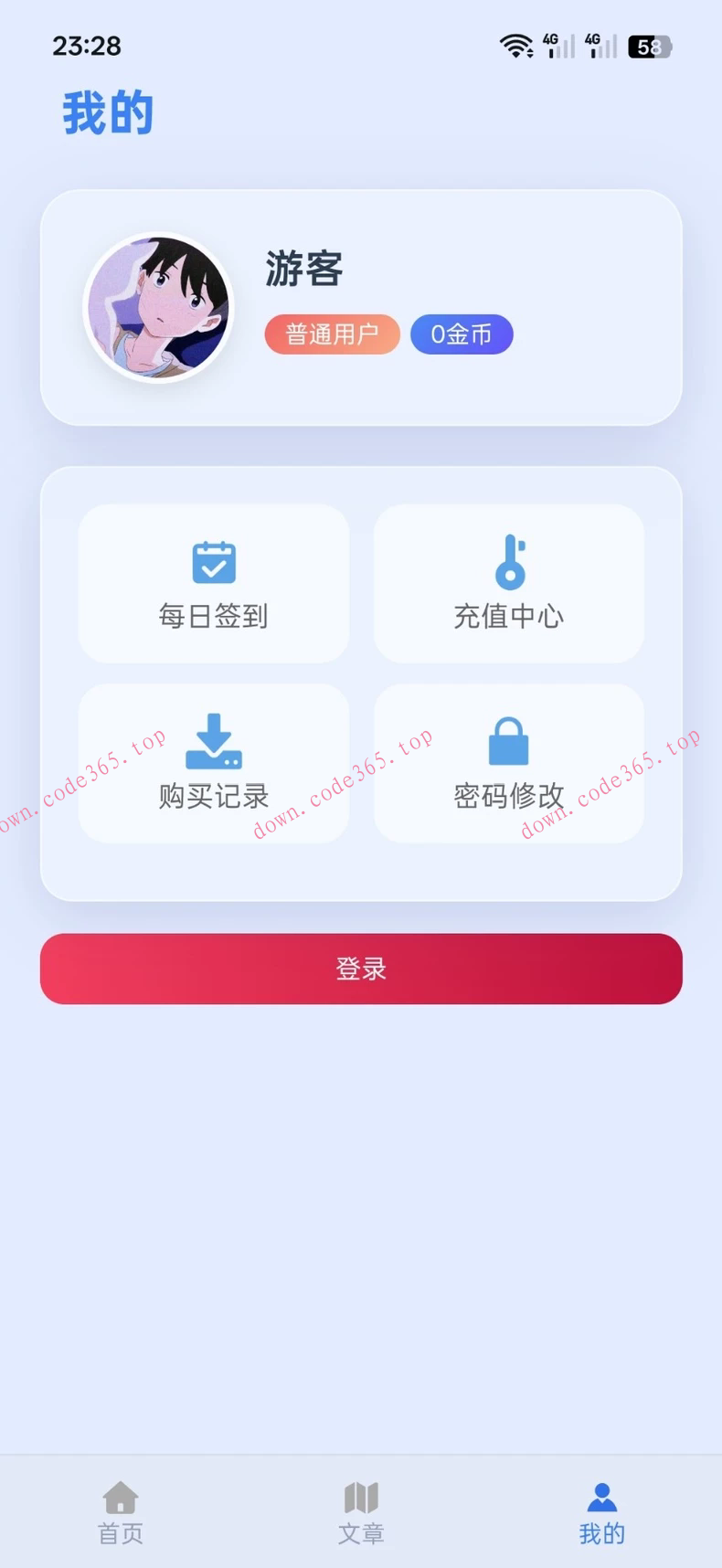Tap the battery indicator showing 58
The image size is (722, 1568).
pos(650,46)
